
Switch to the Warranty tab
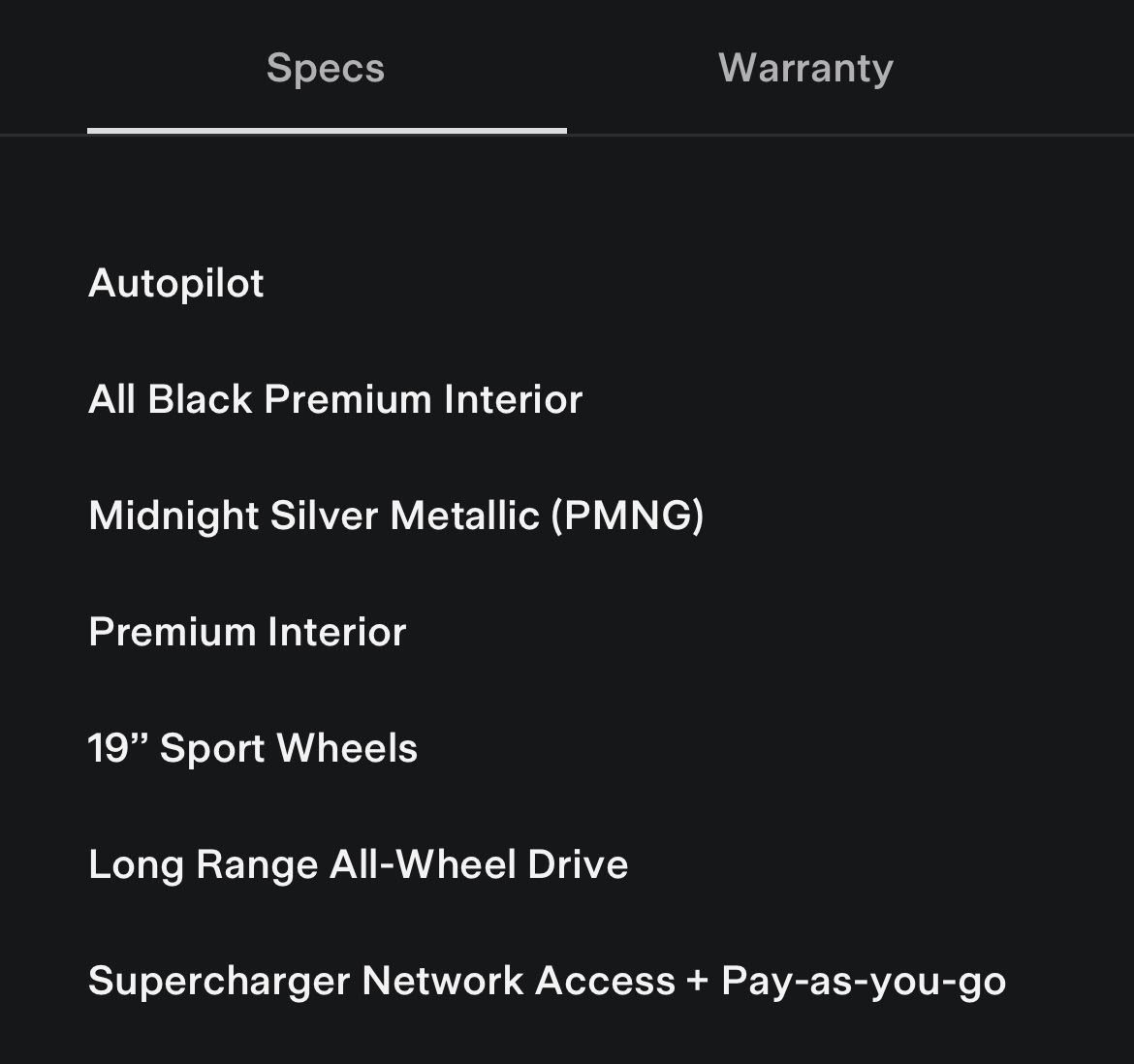point(805,68)
